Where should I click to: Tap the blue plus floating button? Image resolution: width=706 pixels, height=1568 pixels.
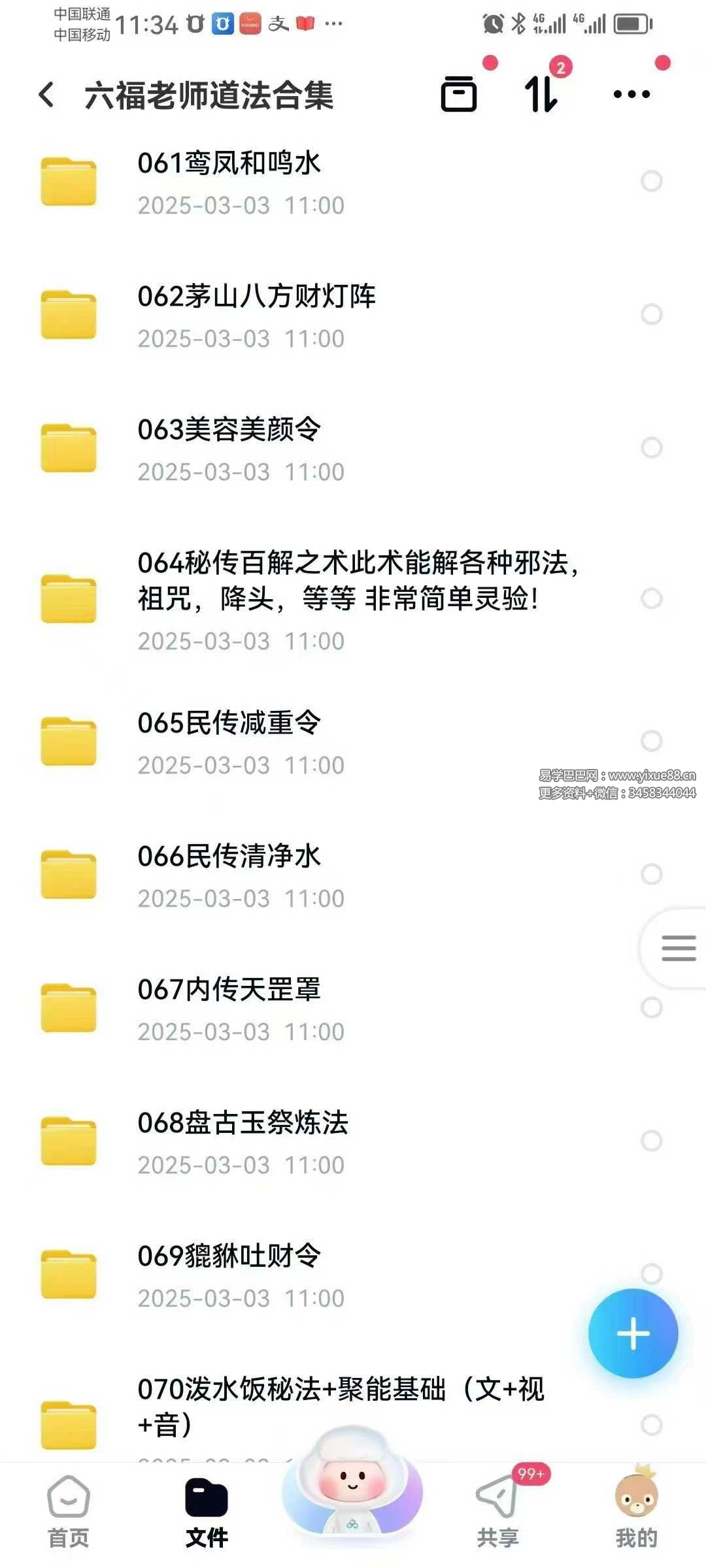click(x=633, y=1333)
